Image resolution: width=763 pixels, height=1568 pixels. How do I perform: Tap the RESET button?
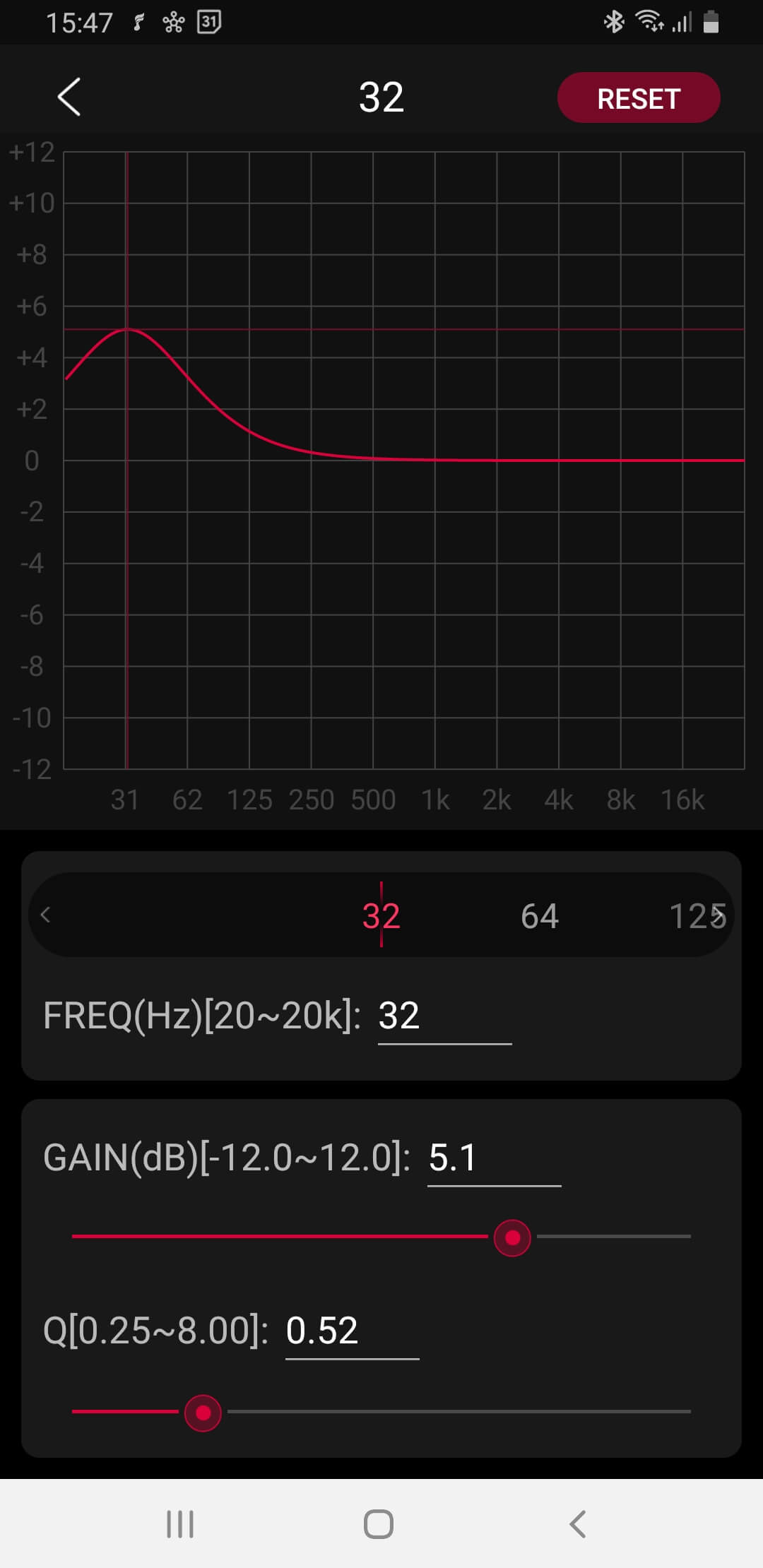[638, 98]
